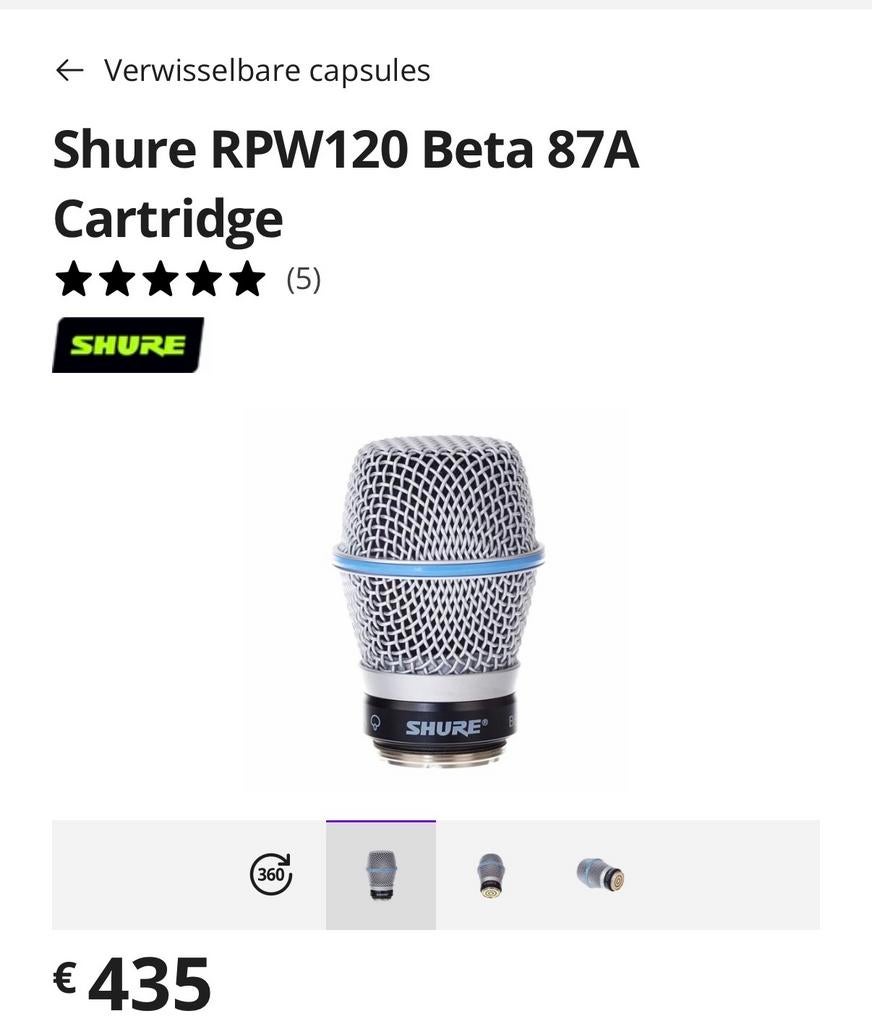This screenshot has width=872, height=1024.
Task: Click the back arrow icon
Action: [68, 69]
